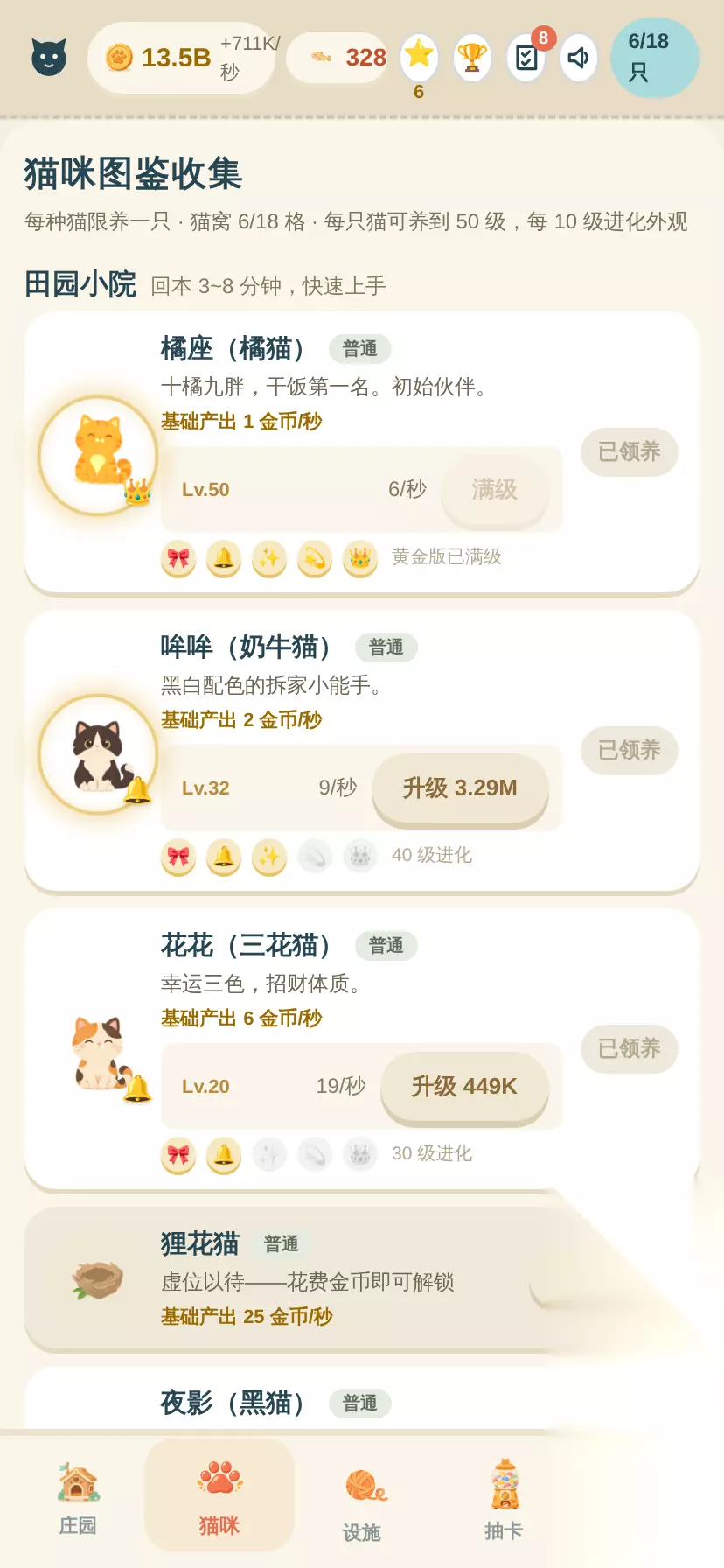724x1568 pixels.
Task: Open the trophy achievements icon
Action: tap(472, 58)
